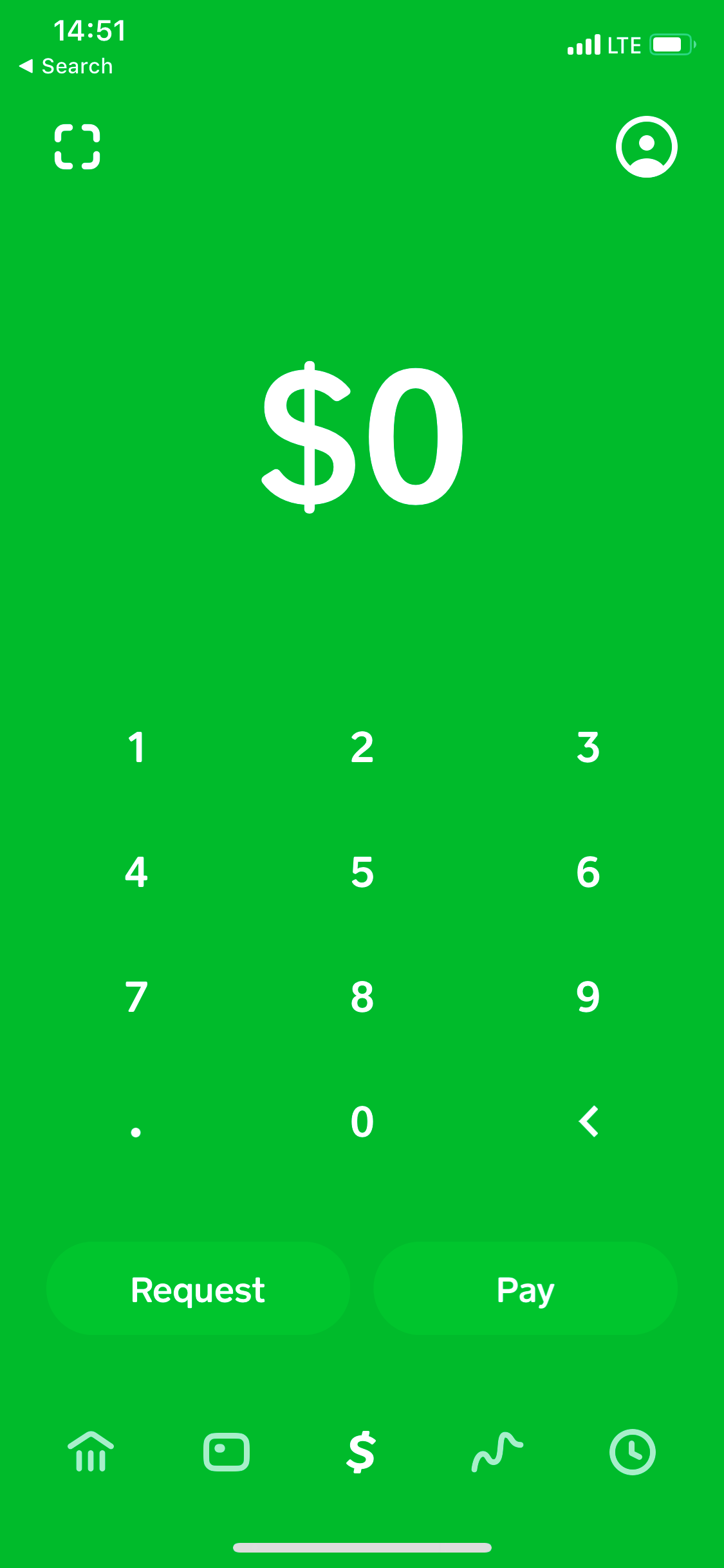This screenshot has height=1568, width=724.
Task: Open the Investing chart tab
Action: tap(497, 1452)
